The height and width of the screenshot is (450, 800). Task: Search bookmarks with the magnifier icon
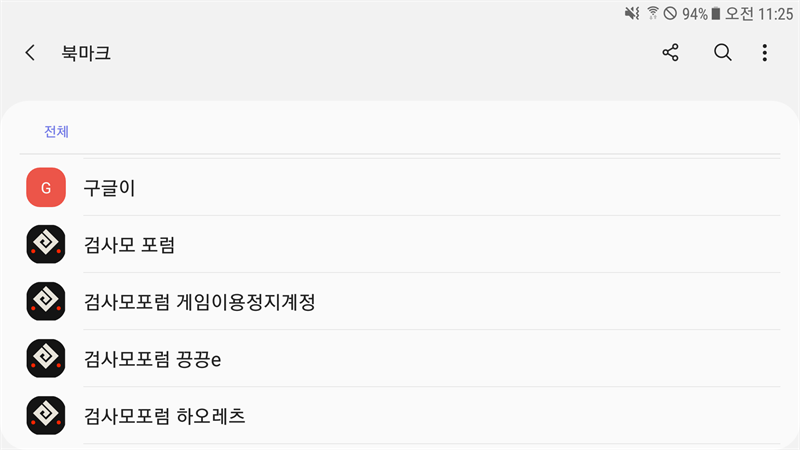[723, 53]
